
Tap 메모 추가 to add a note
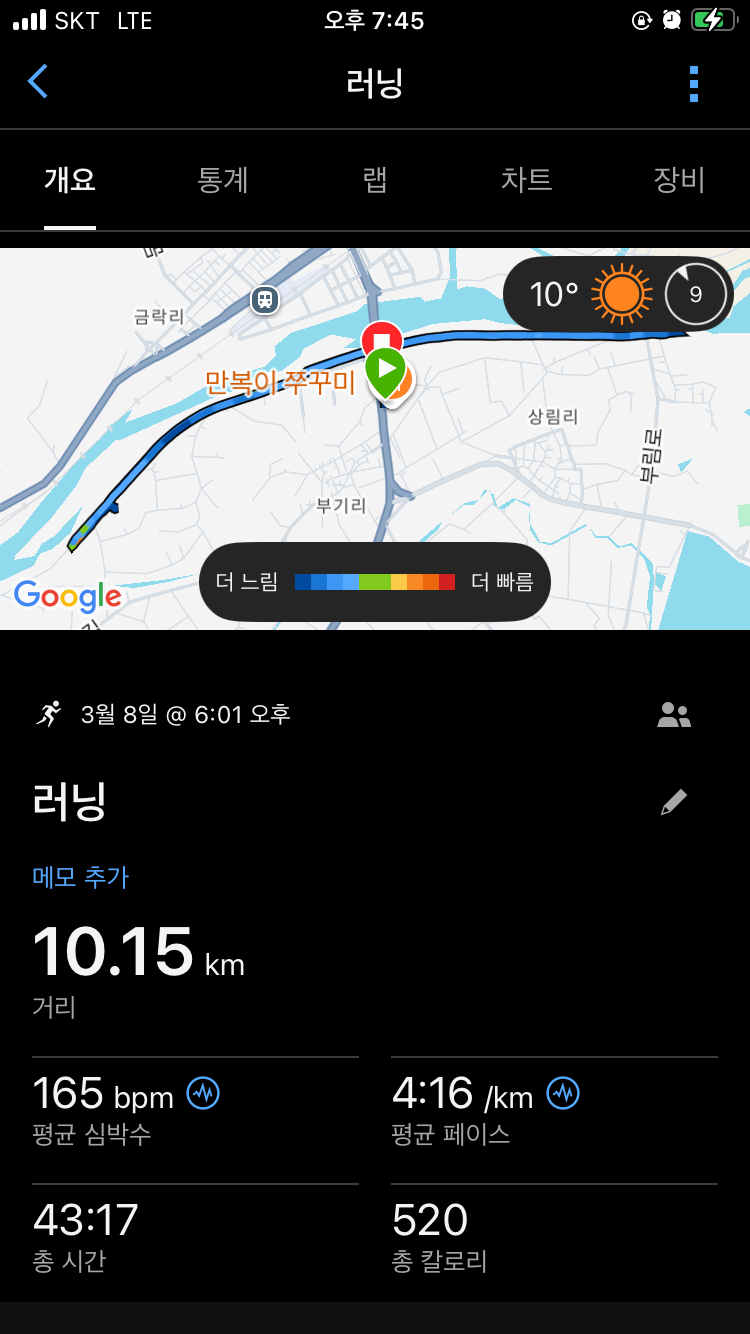tap(80, 877)
